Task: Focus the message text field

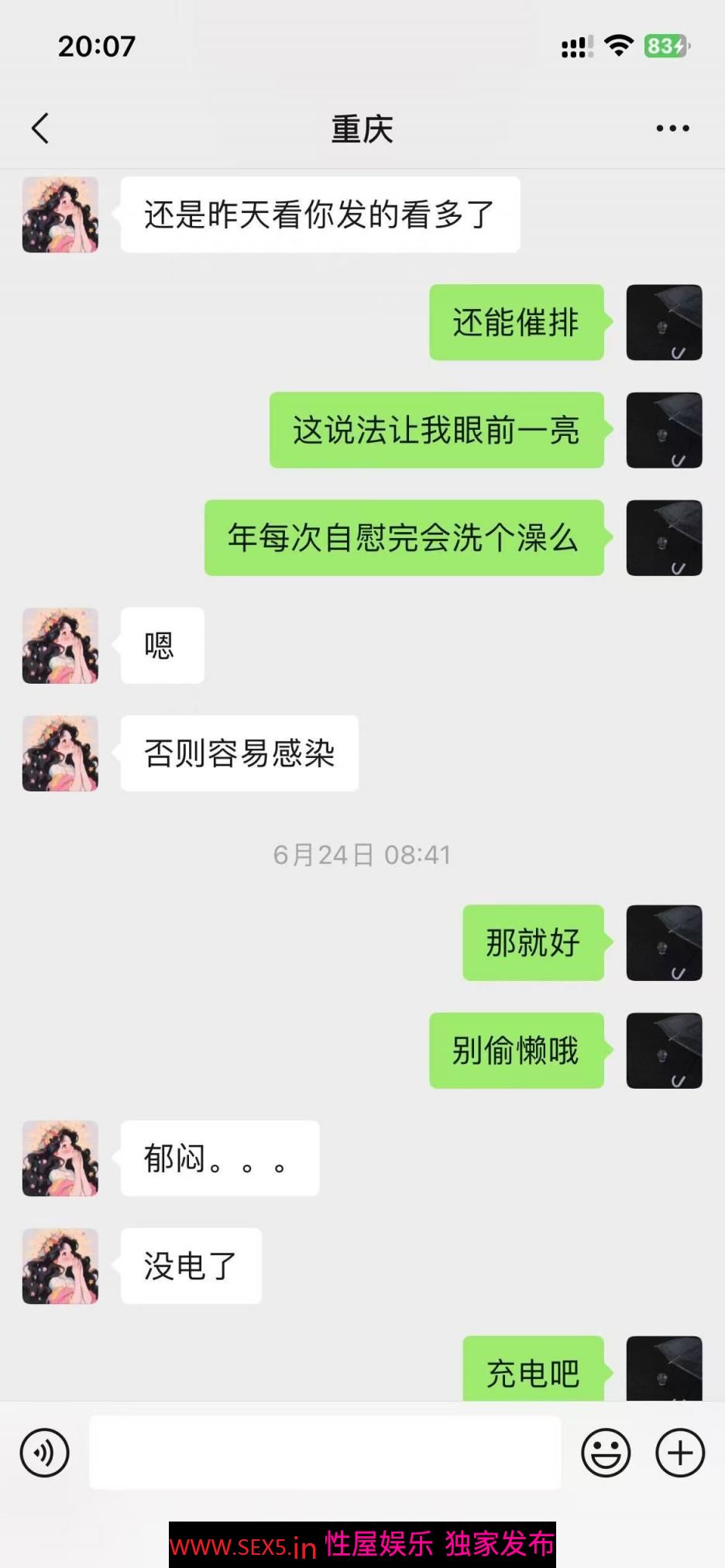Action: (x=325, y=1453)
